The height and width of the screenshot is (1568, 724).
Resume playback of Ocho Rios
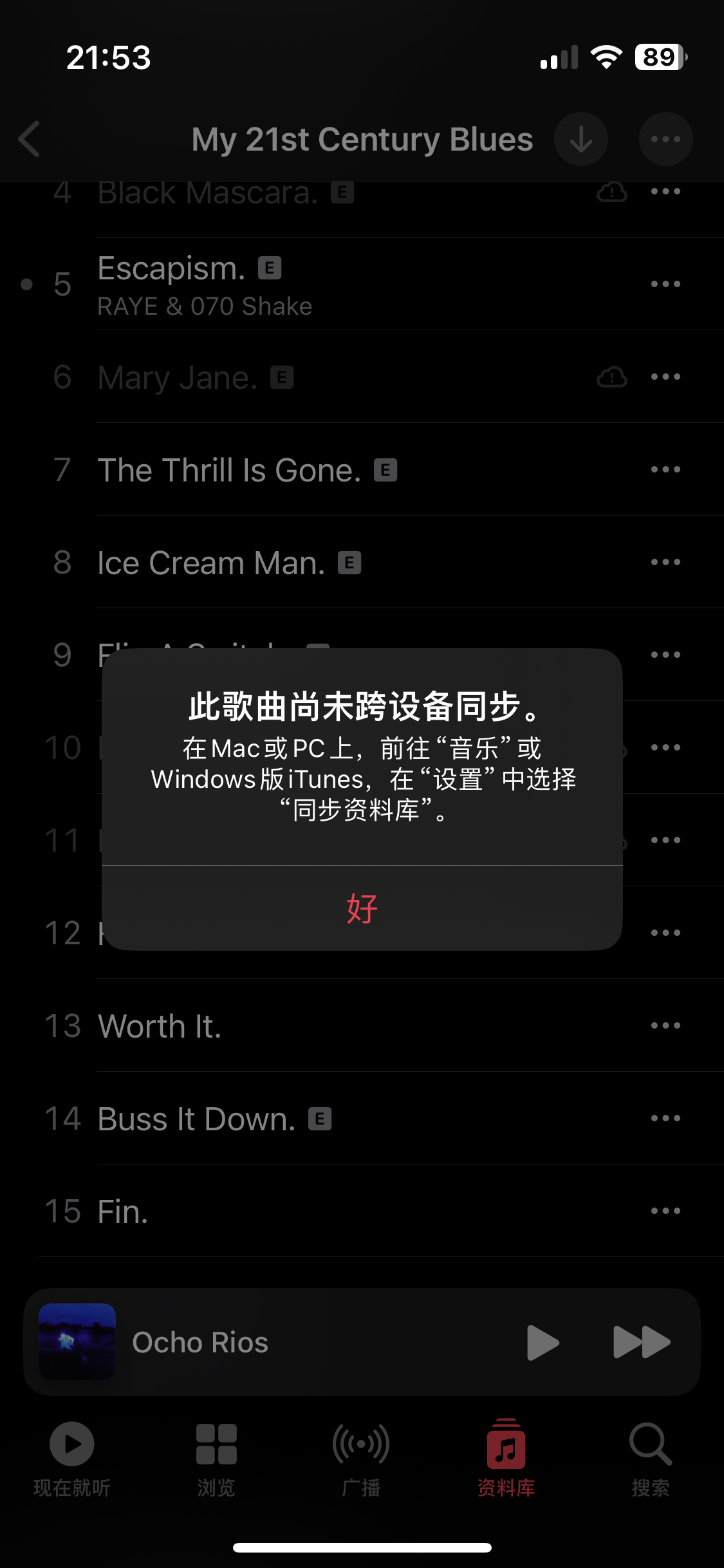tap(542, 1342)
